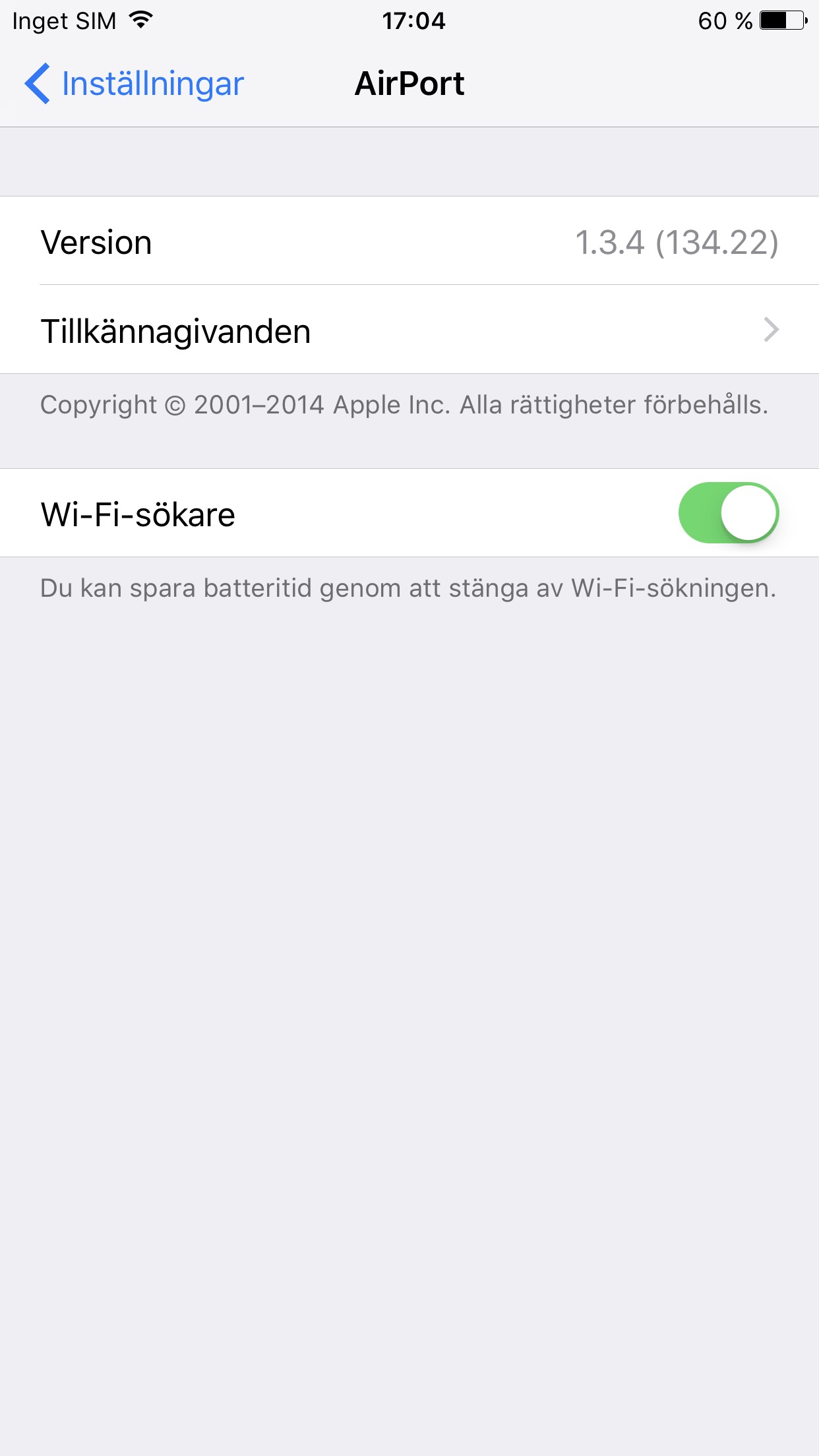The width and height of the screenshot is (819, 1456).
Task: Open the Tillkännagivanden row
Action: 409,330
